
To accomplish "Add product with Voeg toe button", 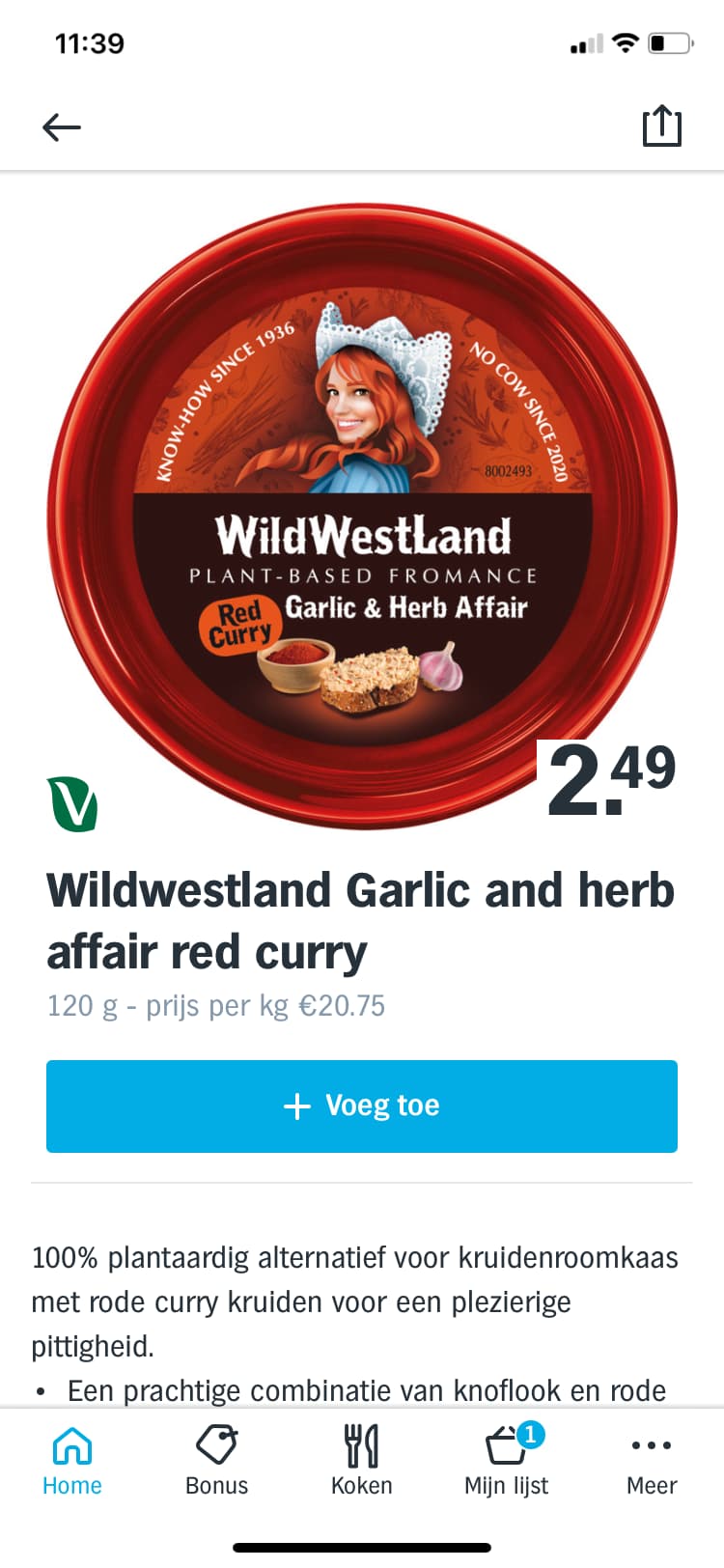I will 361,1106.
